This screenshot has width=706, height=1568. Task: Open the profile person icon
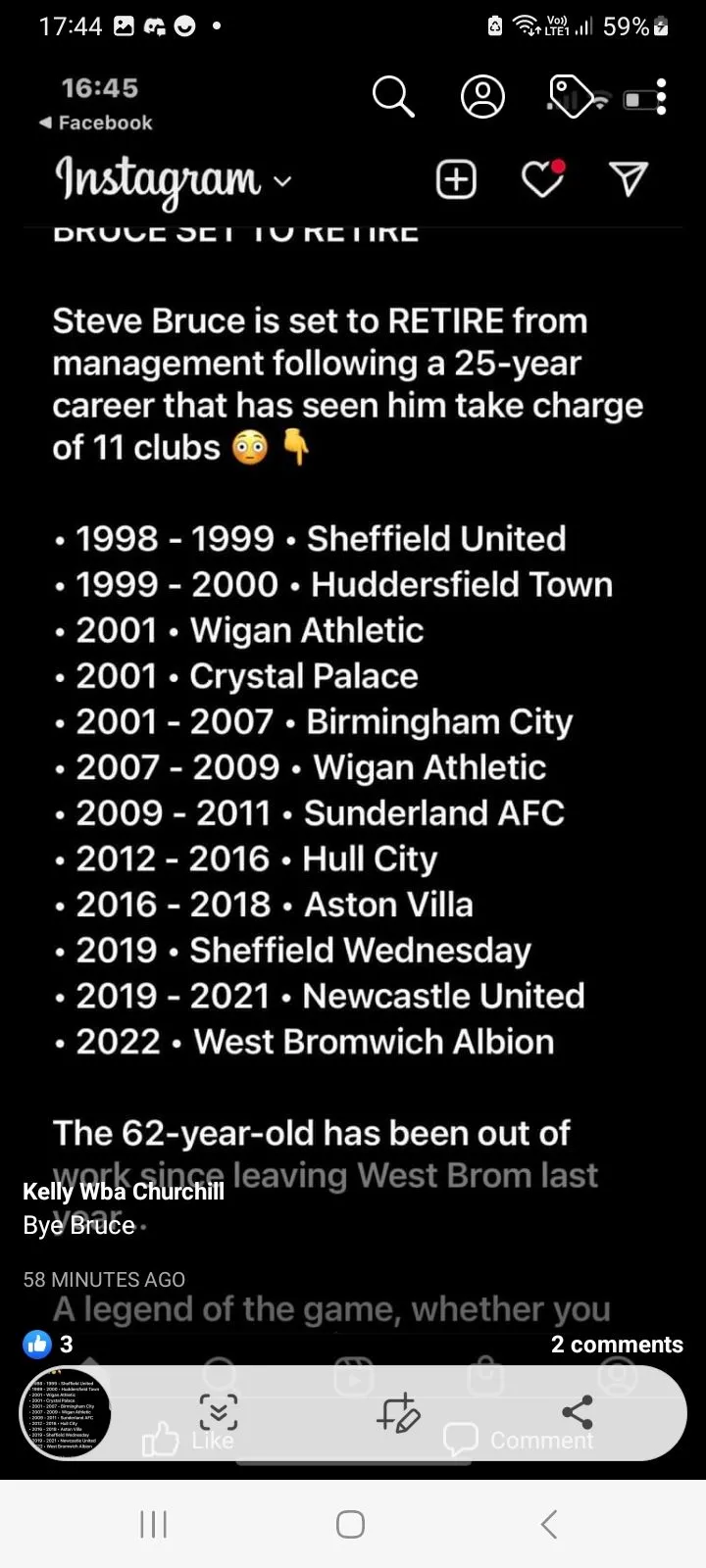(482, 97)
